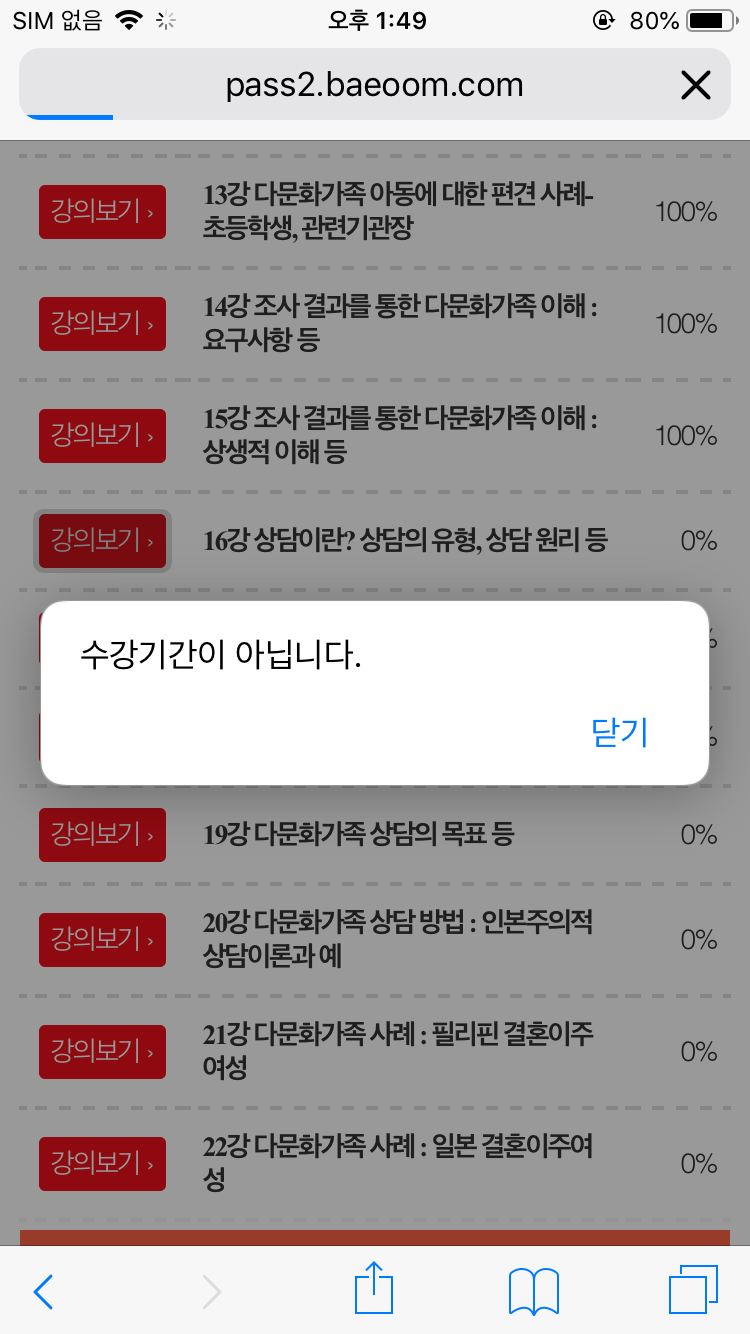750x1334 pixels.
Task: Open the Safari share sheet
Action: [x=375, y=1288]
